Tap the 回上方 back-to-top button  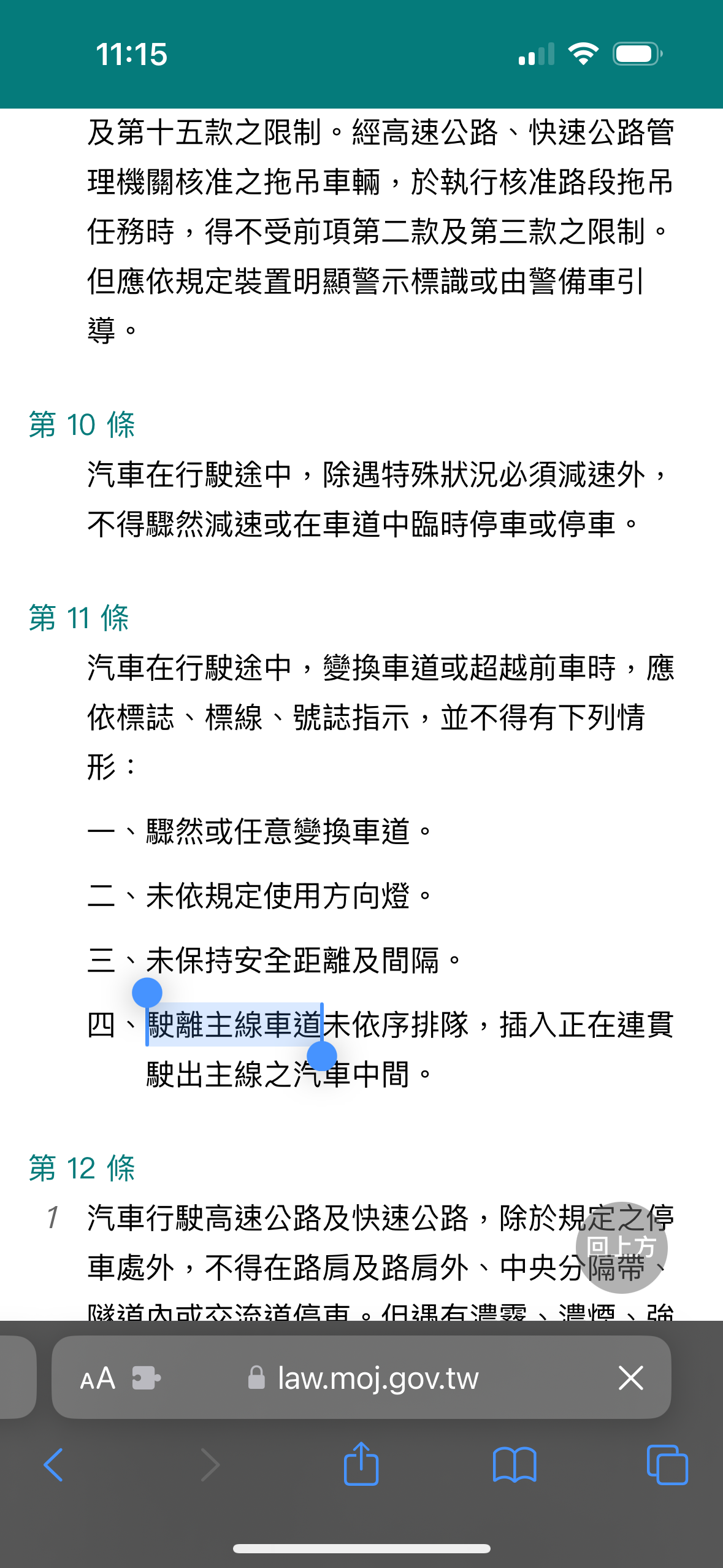pyautogui.click(x=621, y=1247)
